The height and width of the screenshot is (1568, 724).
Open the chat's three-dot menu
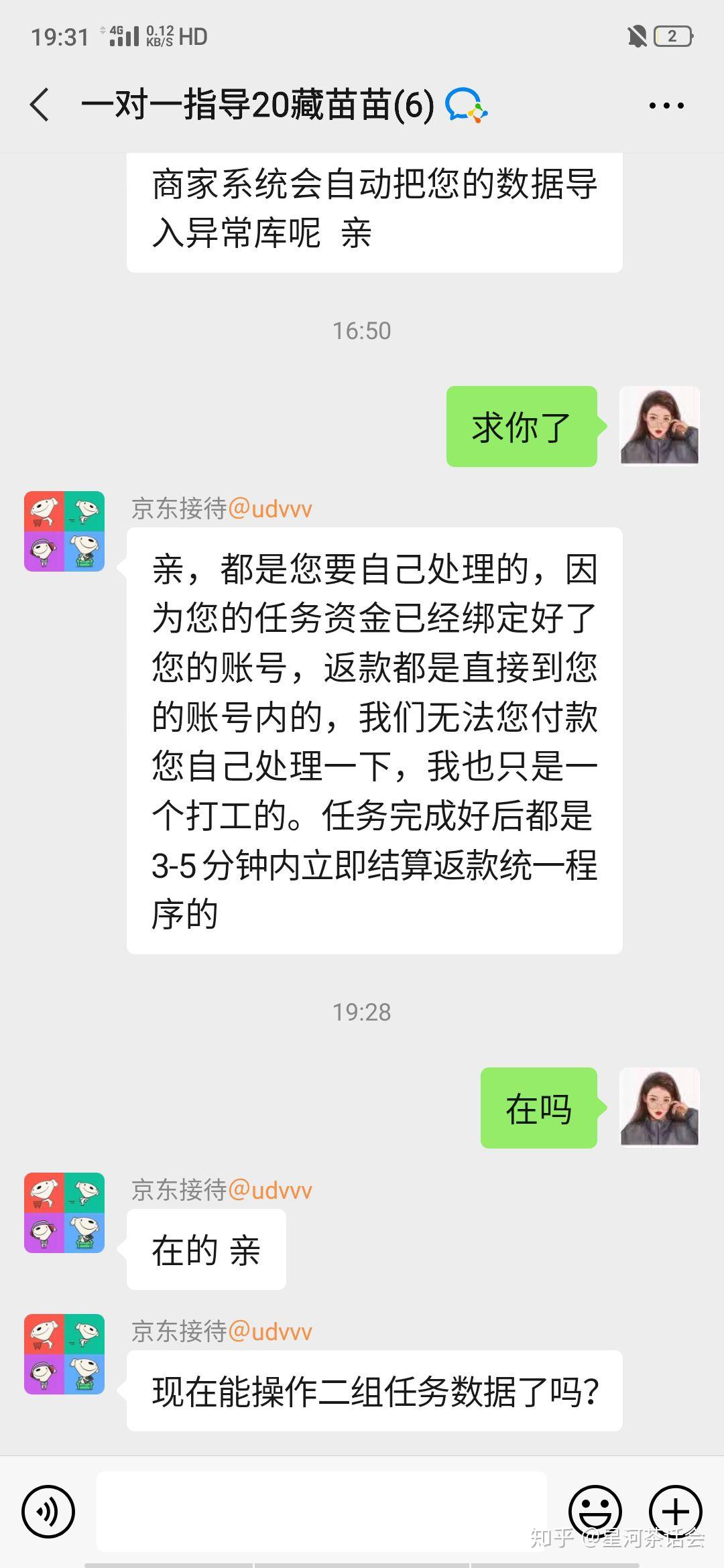(666, 106)
